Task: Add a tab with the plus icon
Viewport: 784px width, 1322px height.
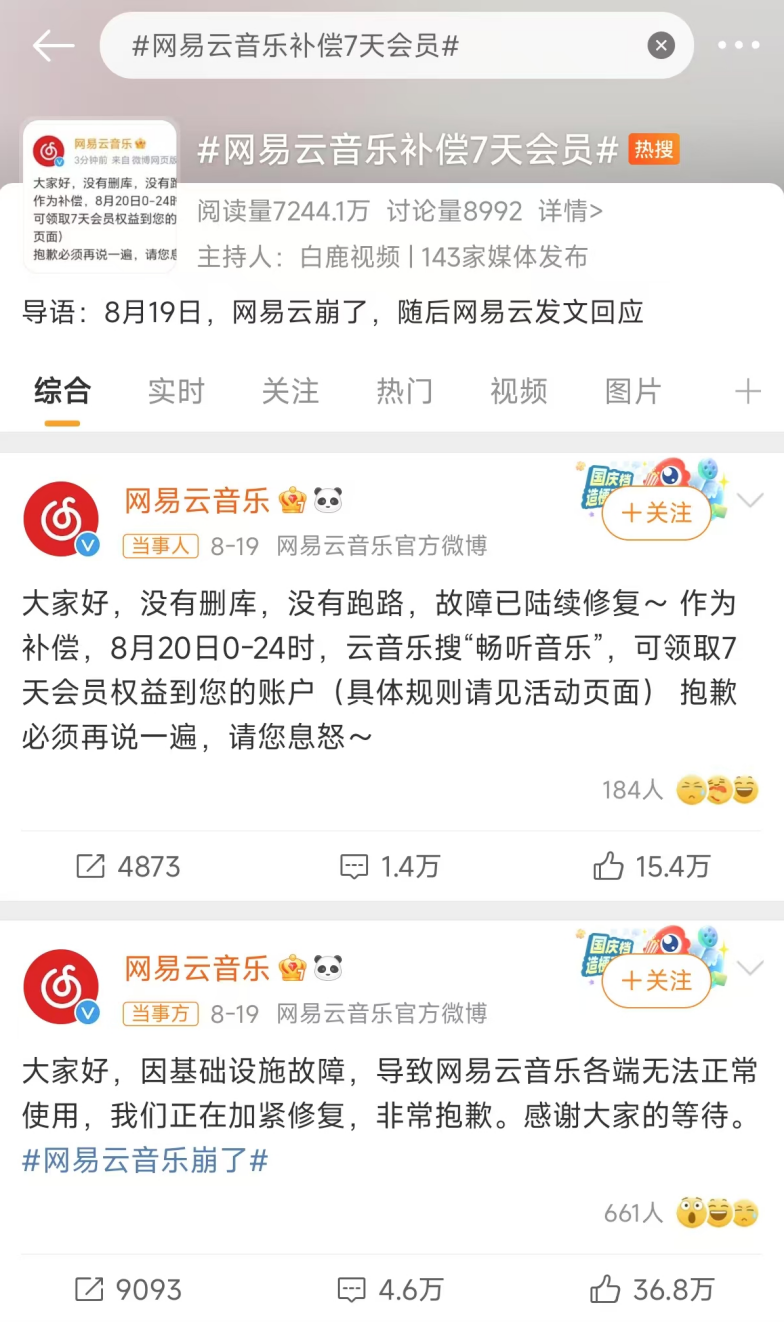Action: (x=747, y=391)
